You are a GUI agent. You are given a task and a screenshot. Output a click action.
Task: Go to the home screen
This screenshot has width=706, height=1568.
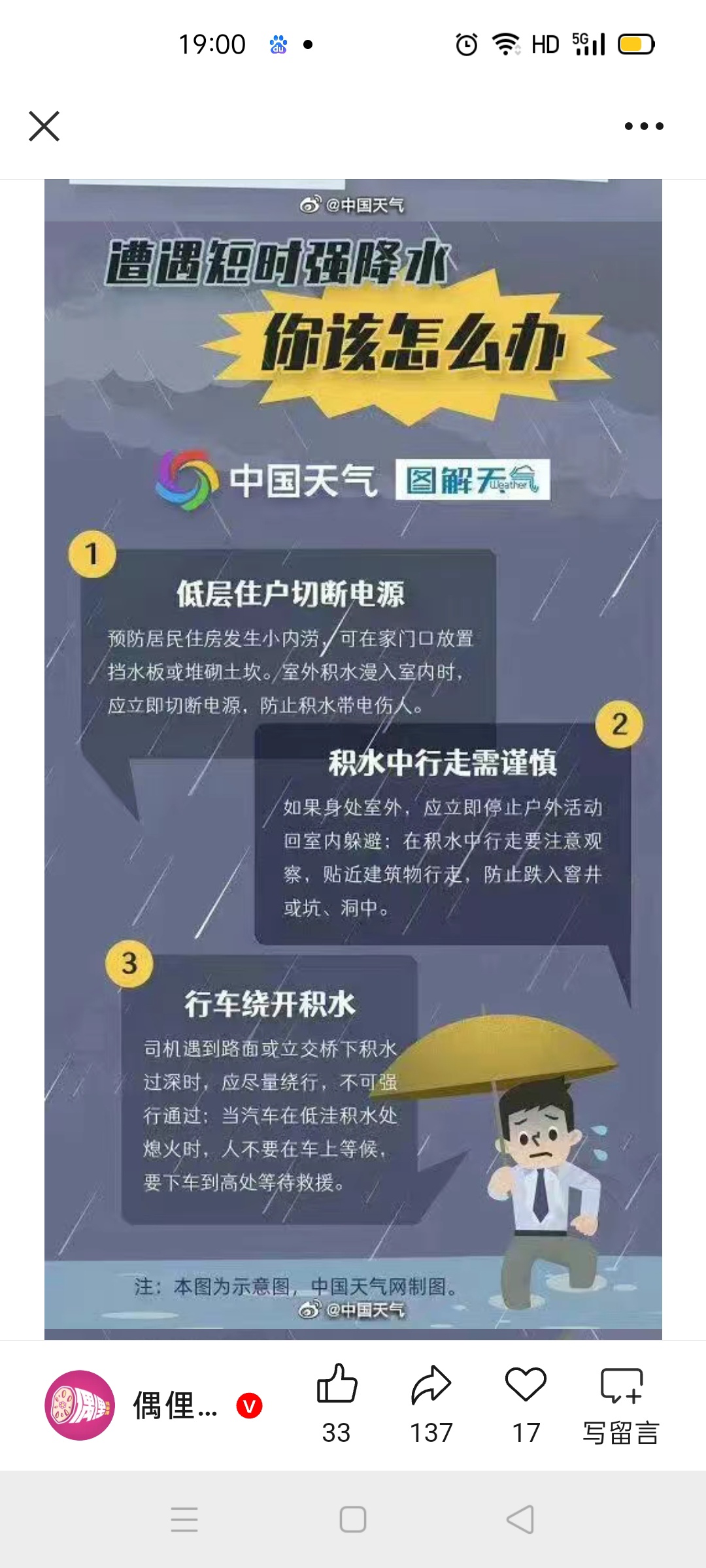(x=353, y=1519)
